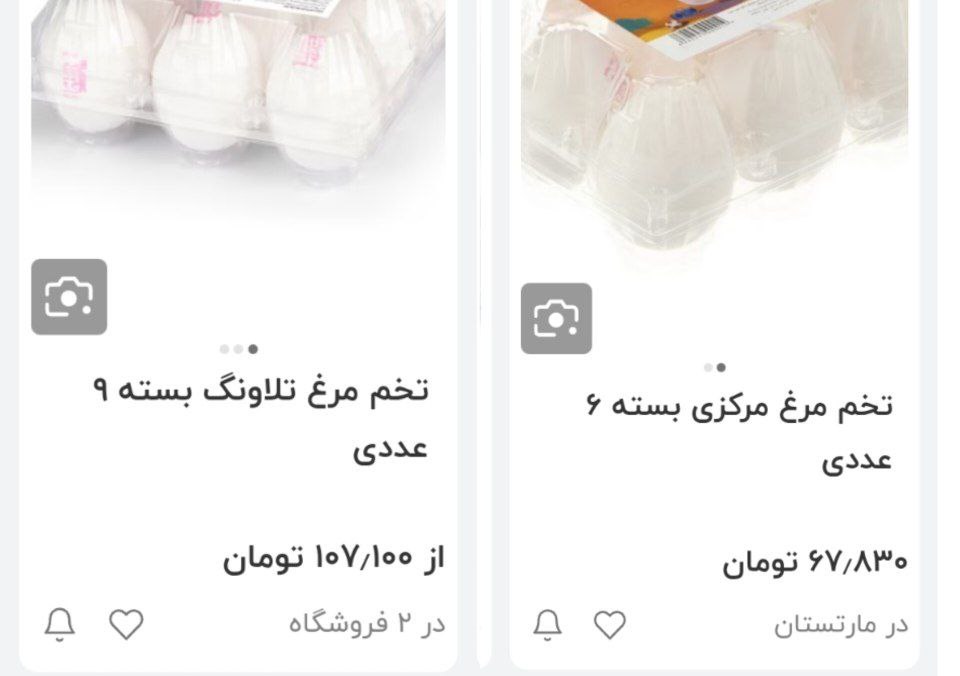Tap the camera image icon on the تلاونگ egg card
The width and height of the screenshot is (960, 676).
(x=69, y=297)
